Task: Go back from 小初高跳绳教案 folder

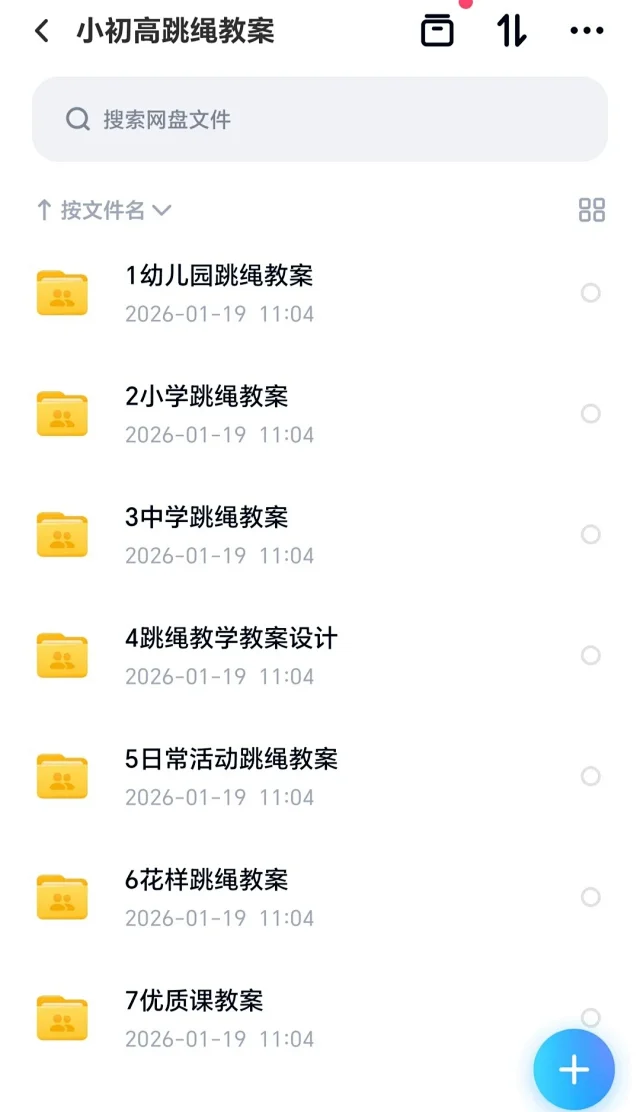Action: coord(42,31)
